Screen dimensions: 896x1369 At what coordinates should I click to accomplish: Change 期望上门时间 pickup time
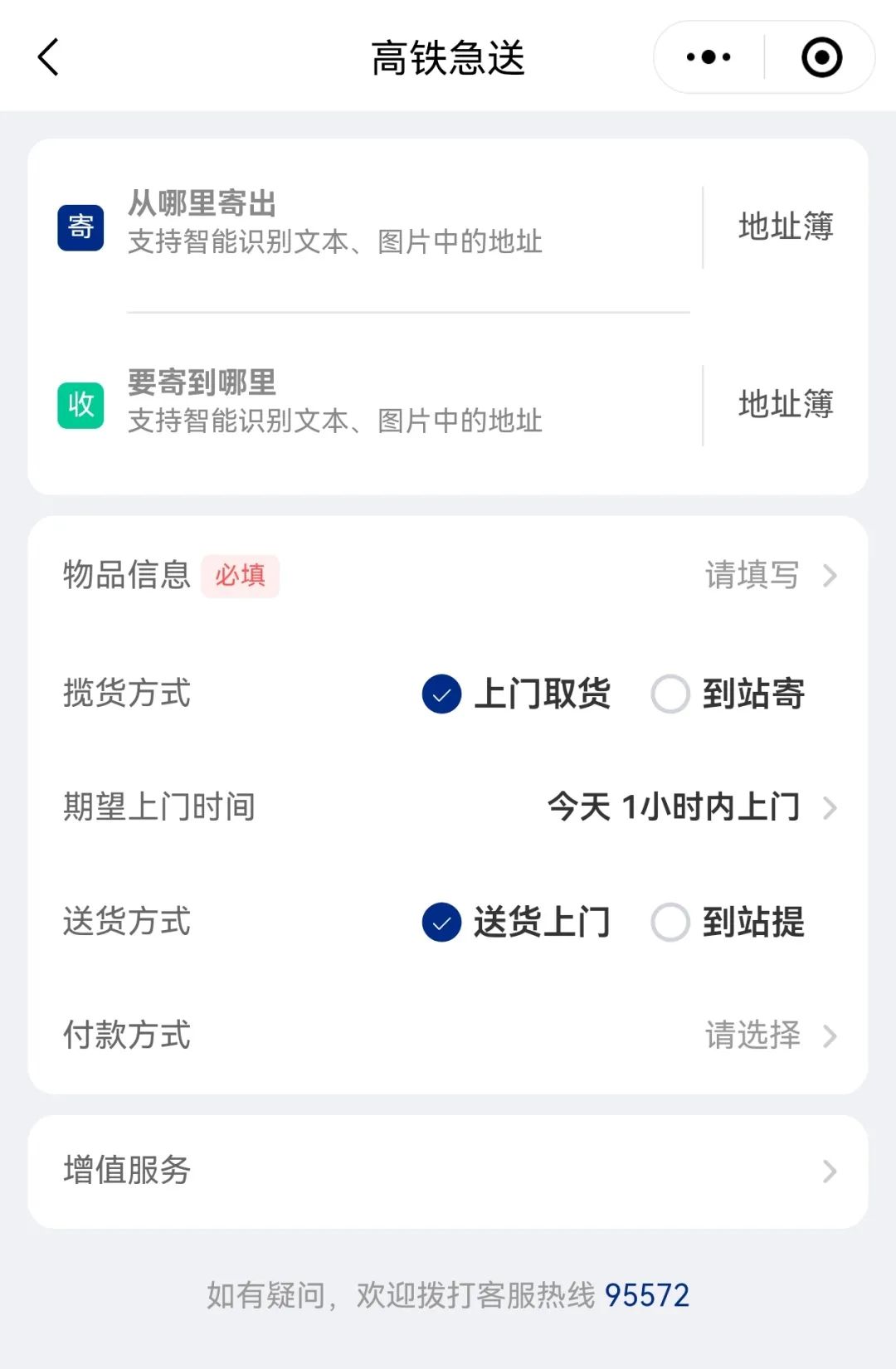click(690, 806)
